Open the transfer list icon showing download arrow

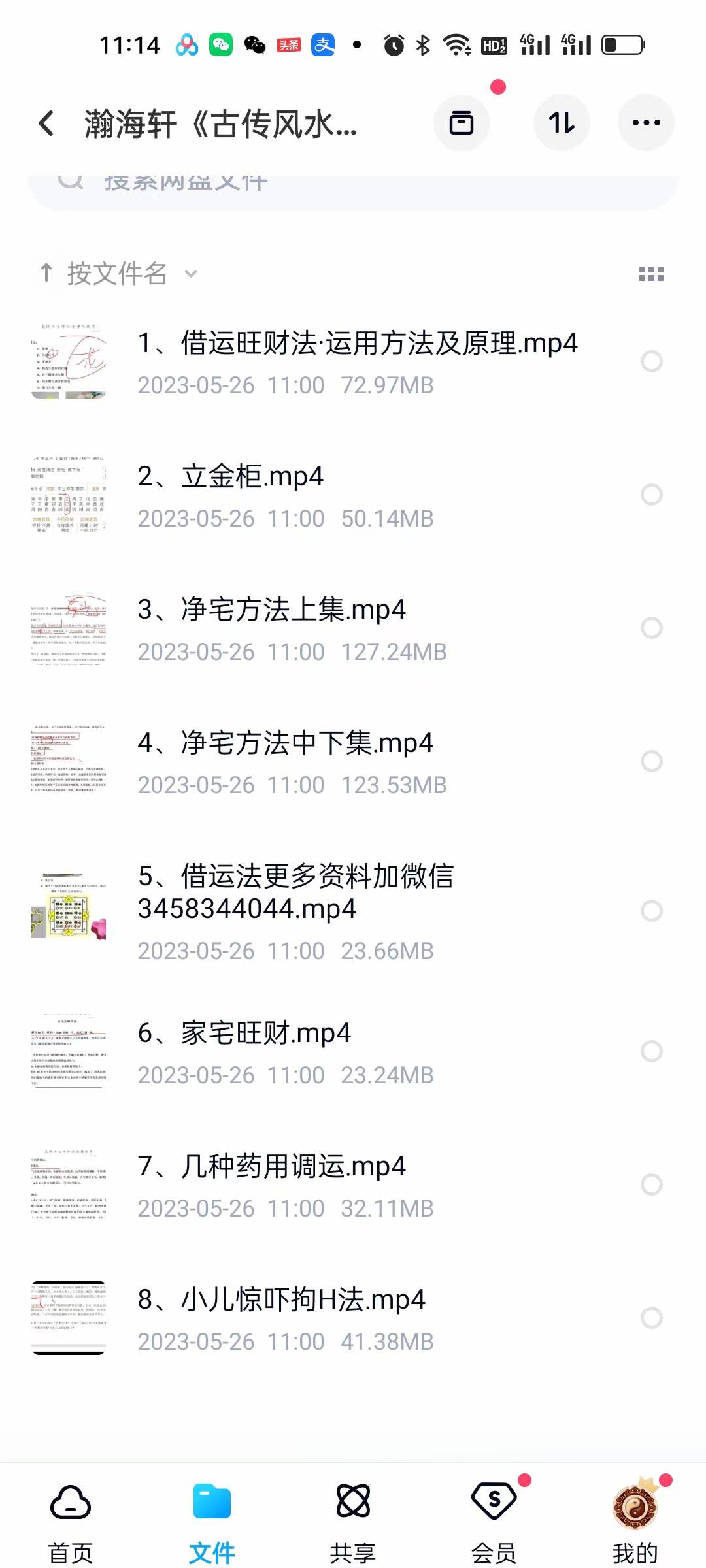(562, 123)
